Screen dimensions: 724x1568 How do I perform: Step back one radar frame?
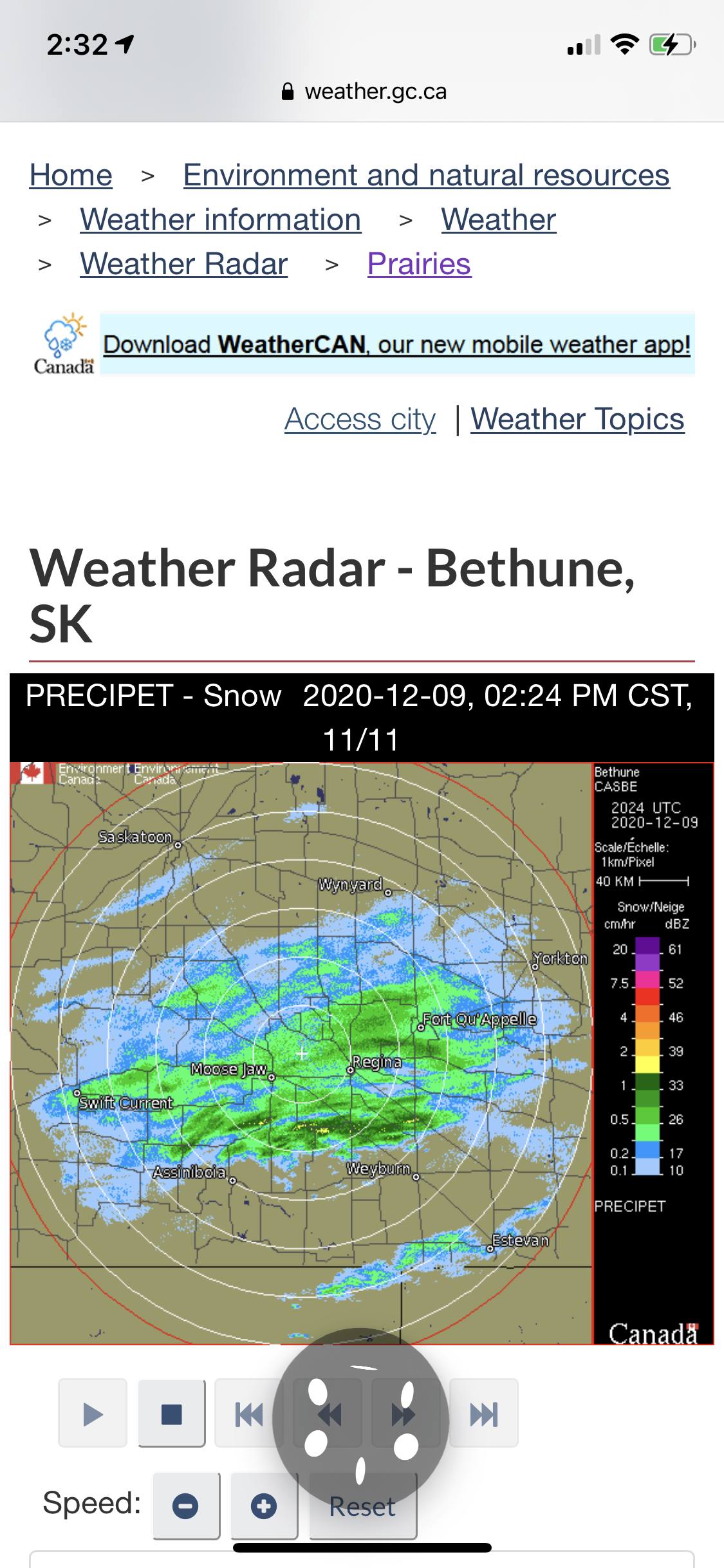click(328, 1414)
